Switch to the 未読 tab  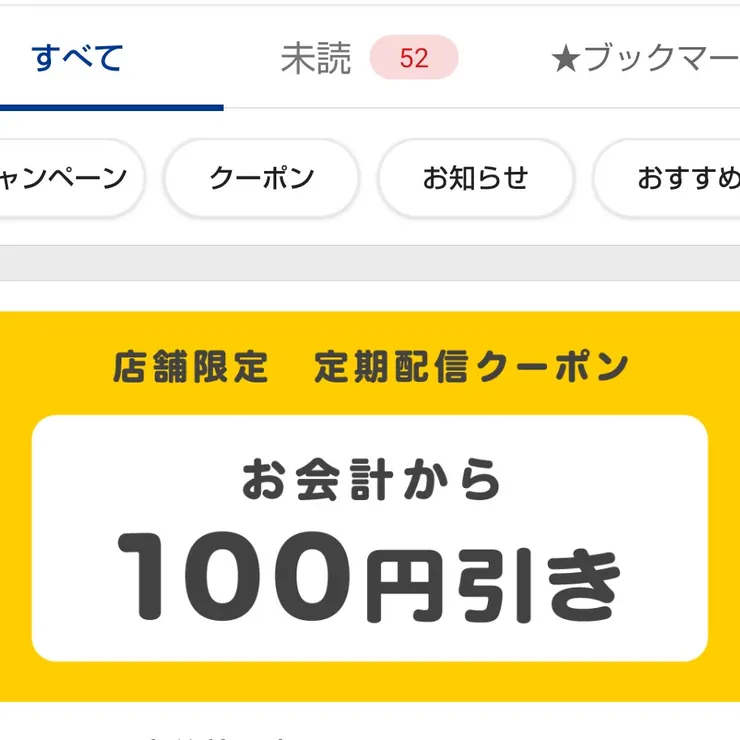click(366, 58)
